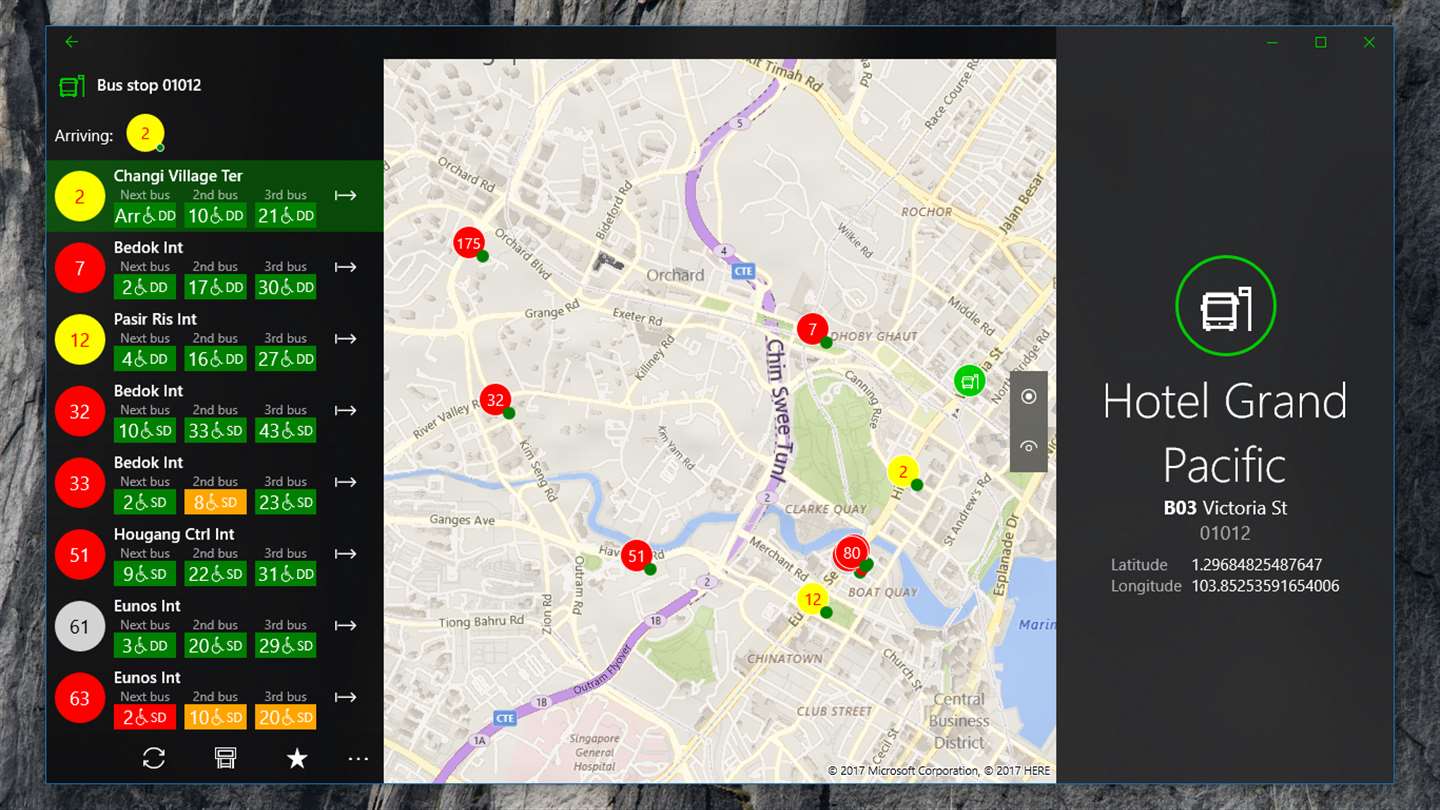Open the bus stop icon in the bottom toolbar

coord(225,759)
